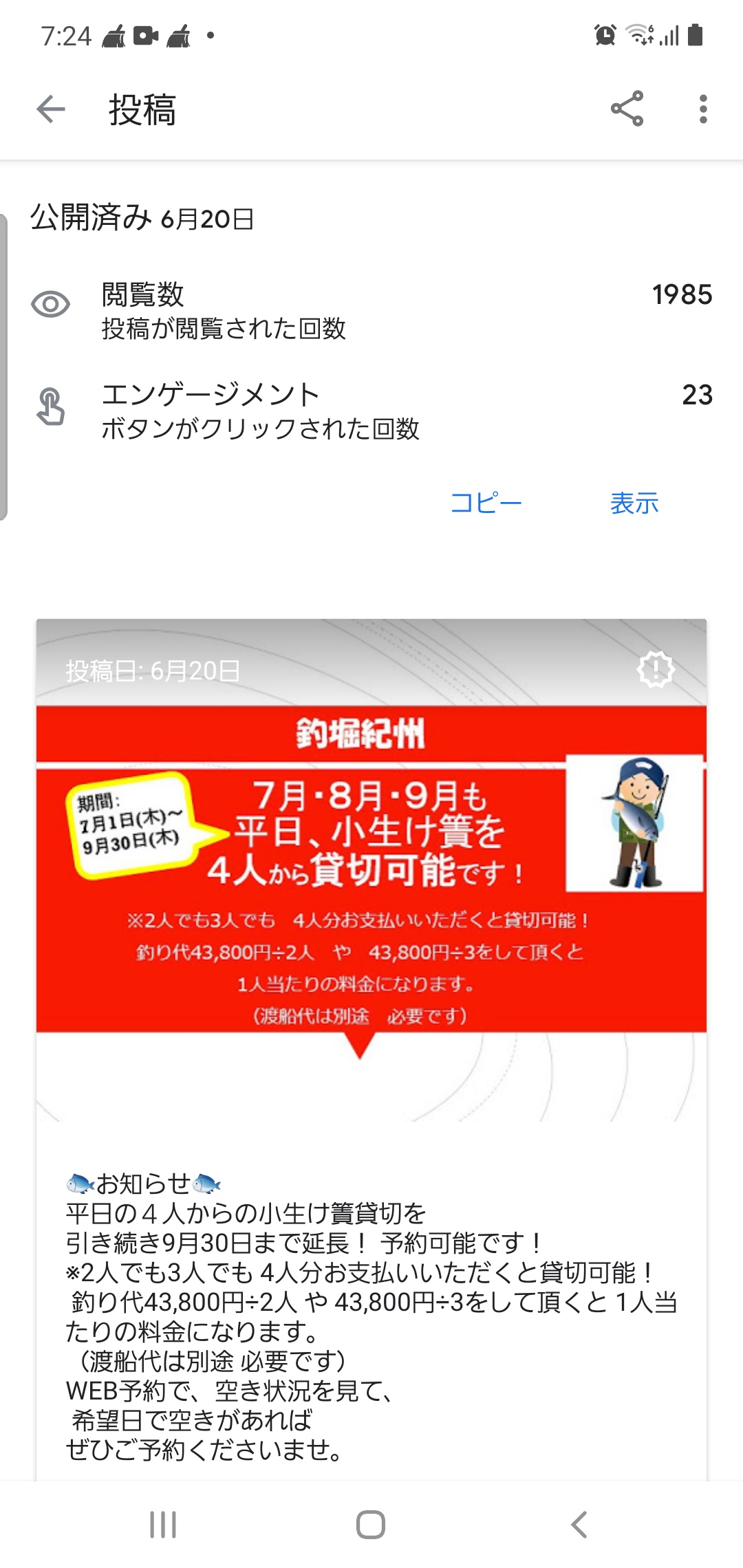743x1568 pixels.
Task: Open the overflow menu
Action: tap(702, 109)
